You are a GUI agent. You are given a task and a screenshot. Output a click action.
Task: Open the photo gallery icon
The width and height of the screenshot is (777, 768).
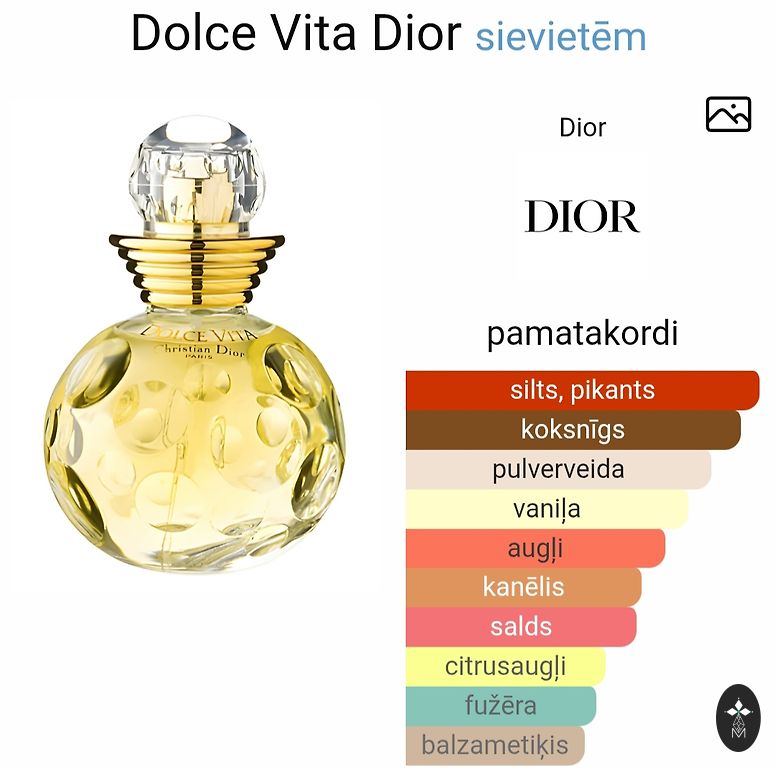[728, 115]
